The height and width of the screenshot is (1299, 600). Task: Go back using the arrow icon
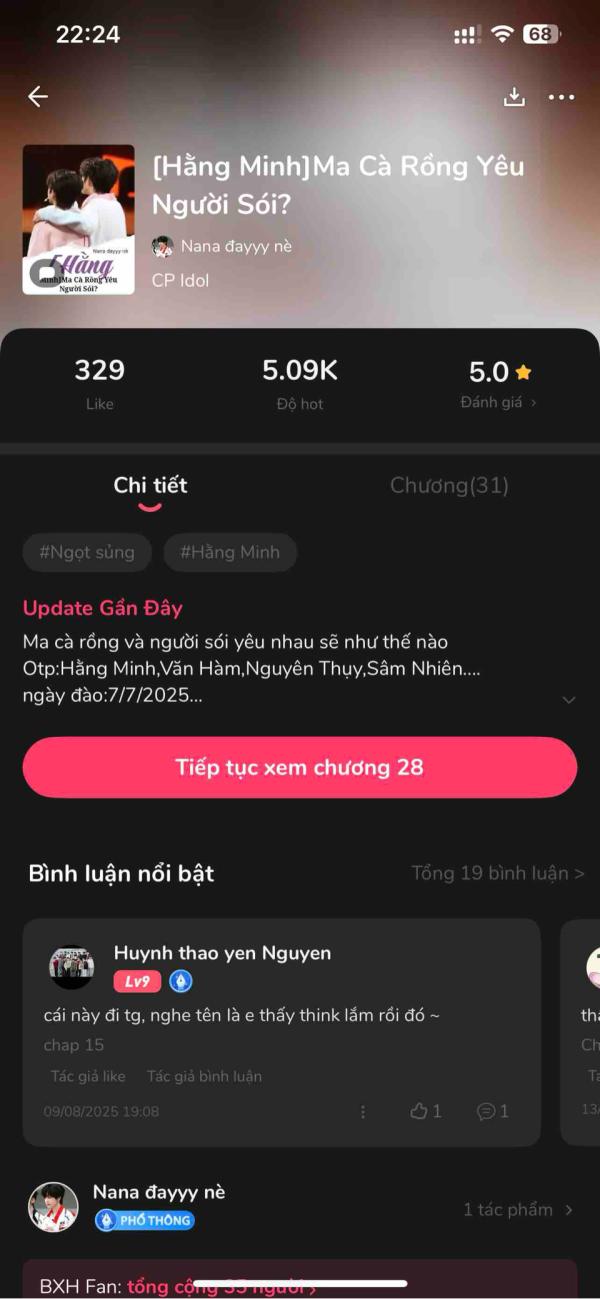(38, 96)
